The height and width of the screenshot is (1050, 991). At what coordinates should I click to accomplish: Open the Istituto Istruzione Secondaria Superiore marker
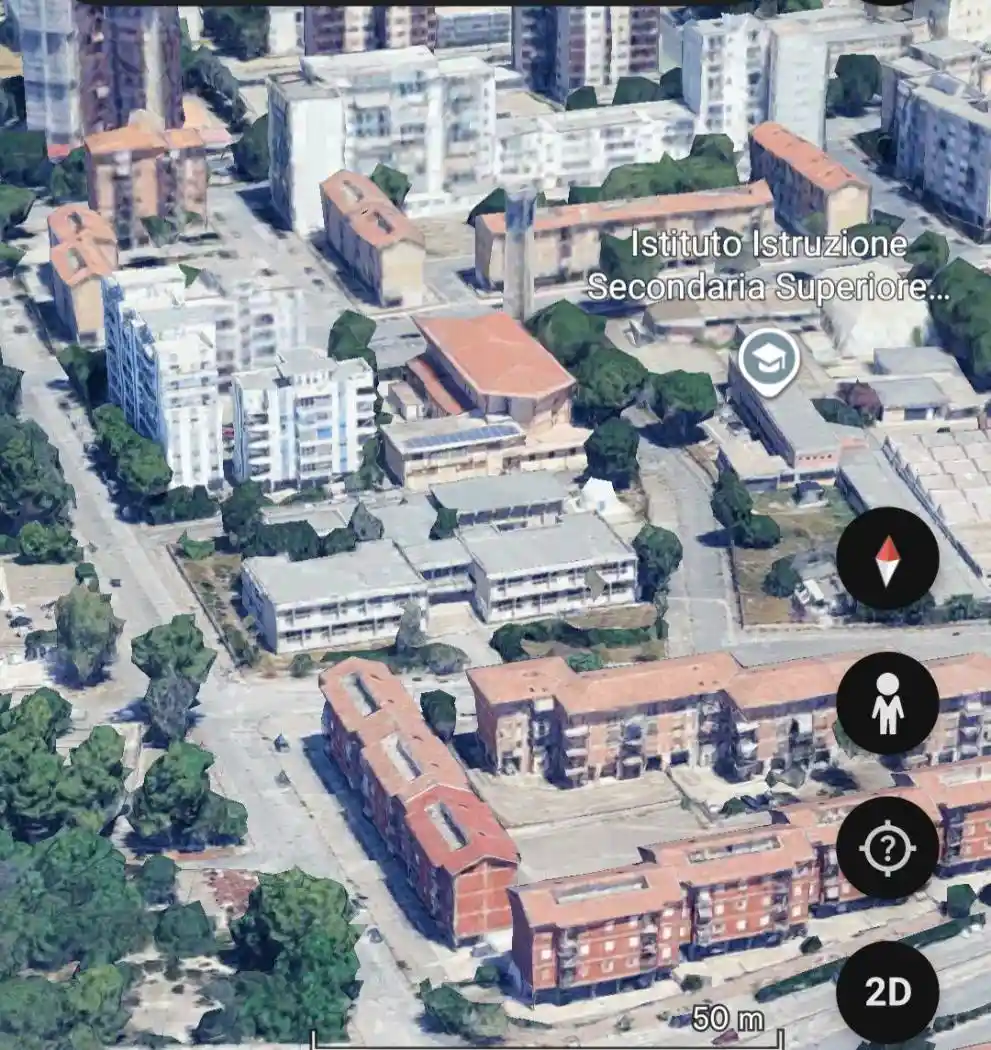[768, 360]
